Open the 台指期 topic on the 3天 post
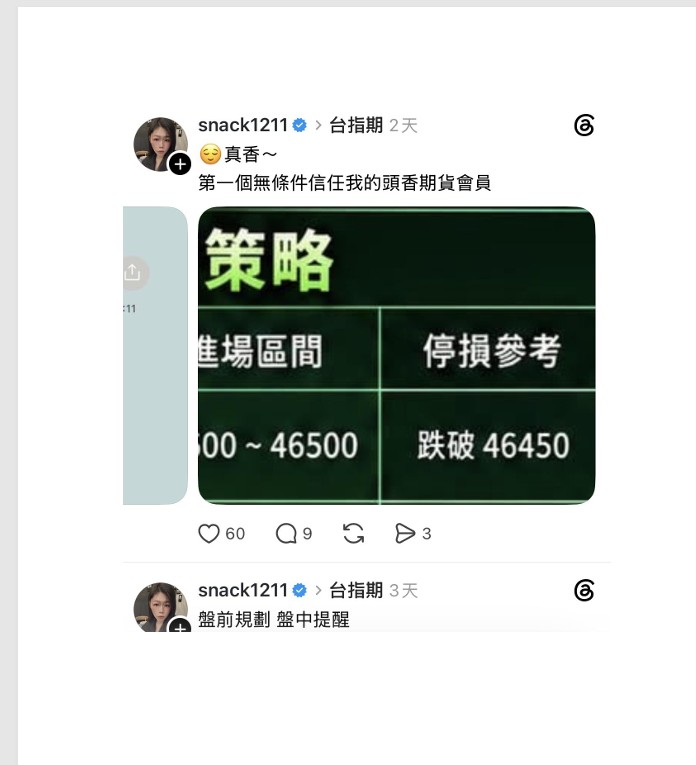The height and width of the screenshot is (765, 696). pos(356,590)
